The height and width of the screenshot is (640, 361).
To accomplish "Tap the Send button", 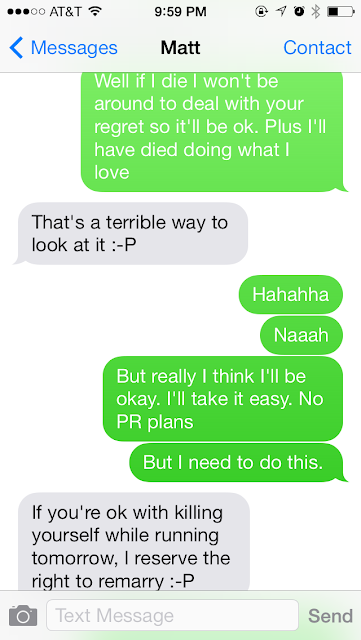I will pyautogui.click(x=330, y=616).
